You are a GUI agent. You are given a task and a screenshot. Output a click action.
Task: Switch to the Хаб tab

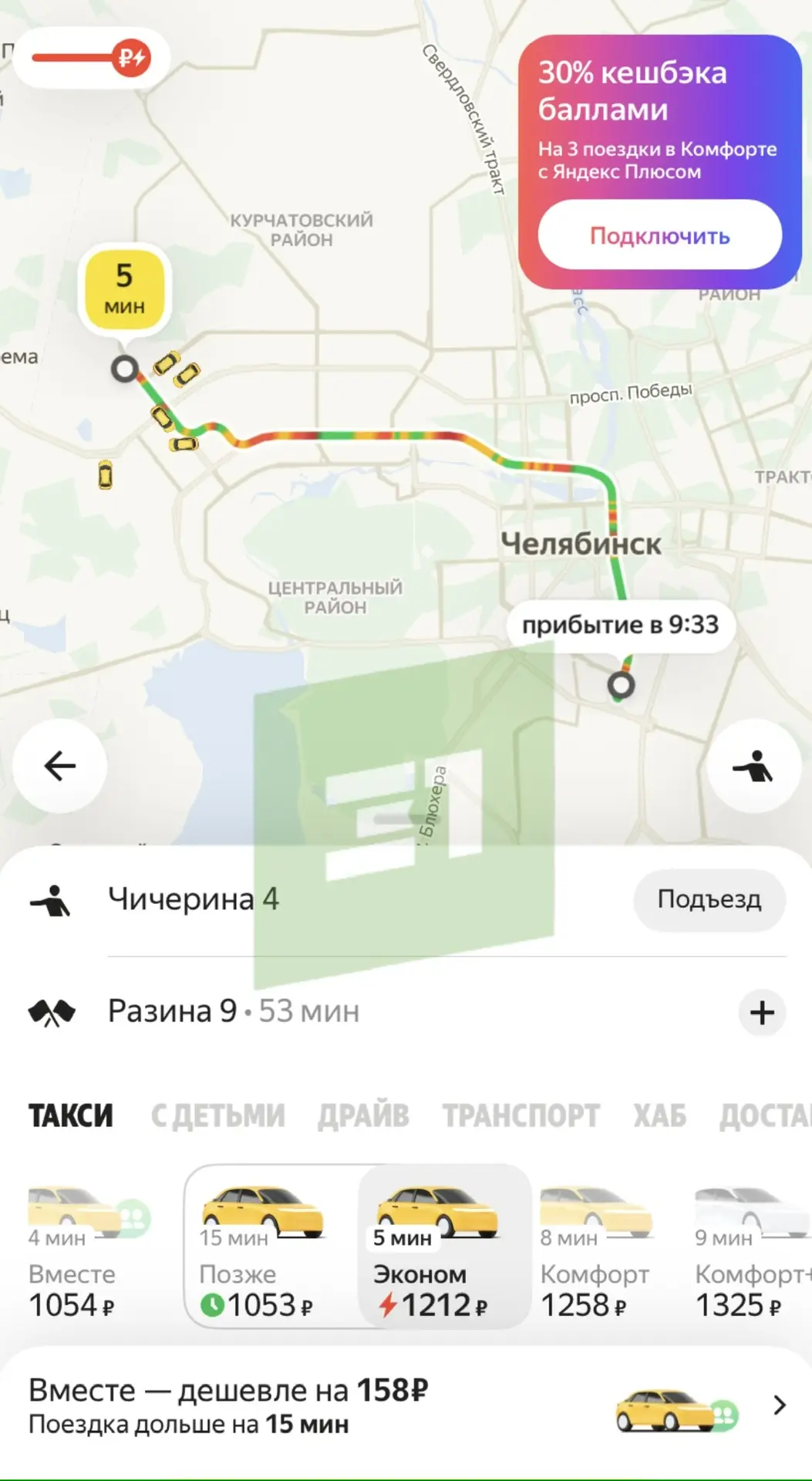(x=659, y=1115)
